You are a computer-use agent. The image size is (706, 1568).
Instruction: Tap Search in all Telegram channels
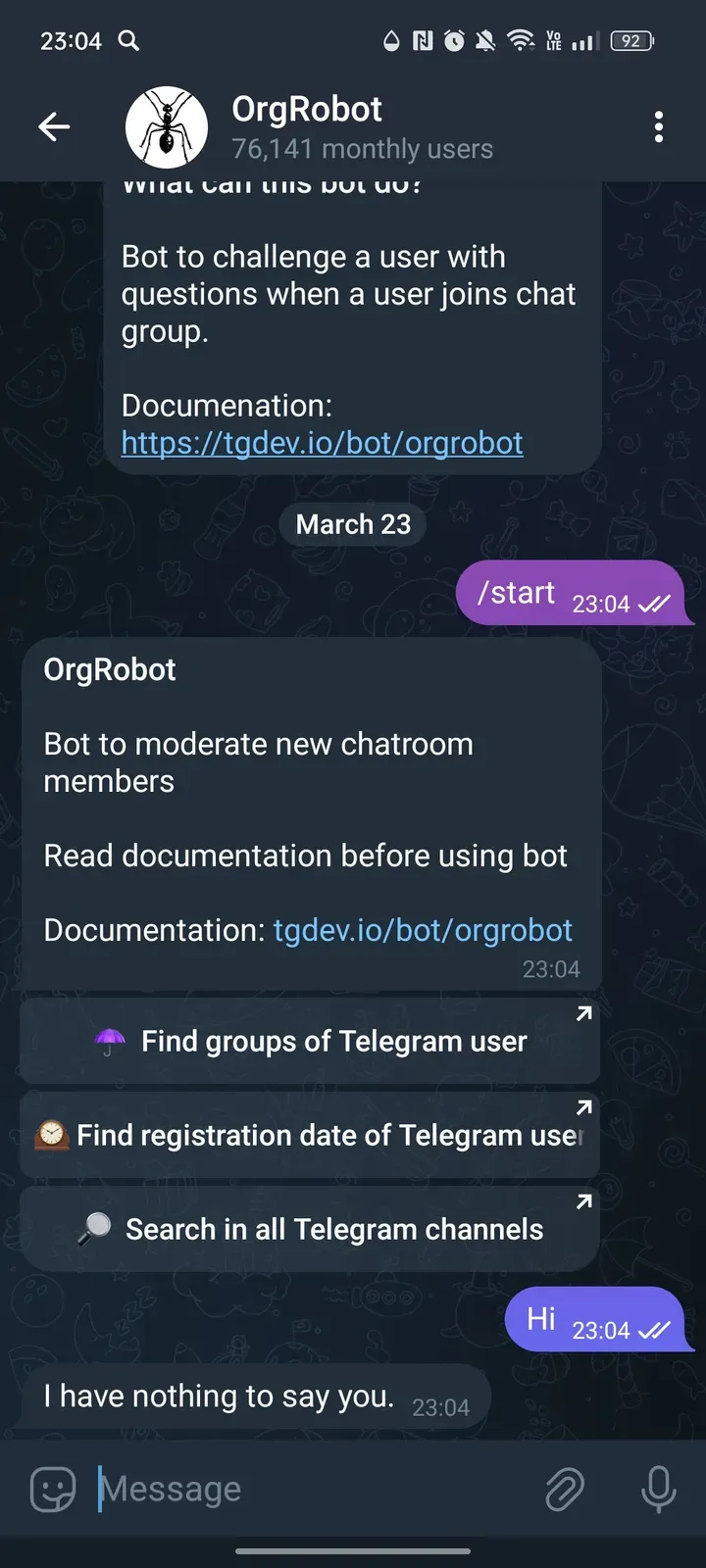tap(310, 1229)
